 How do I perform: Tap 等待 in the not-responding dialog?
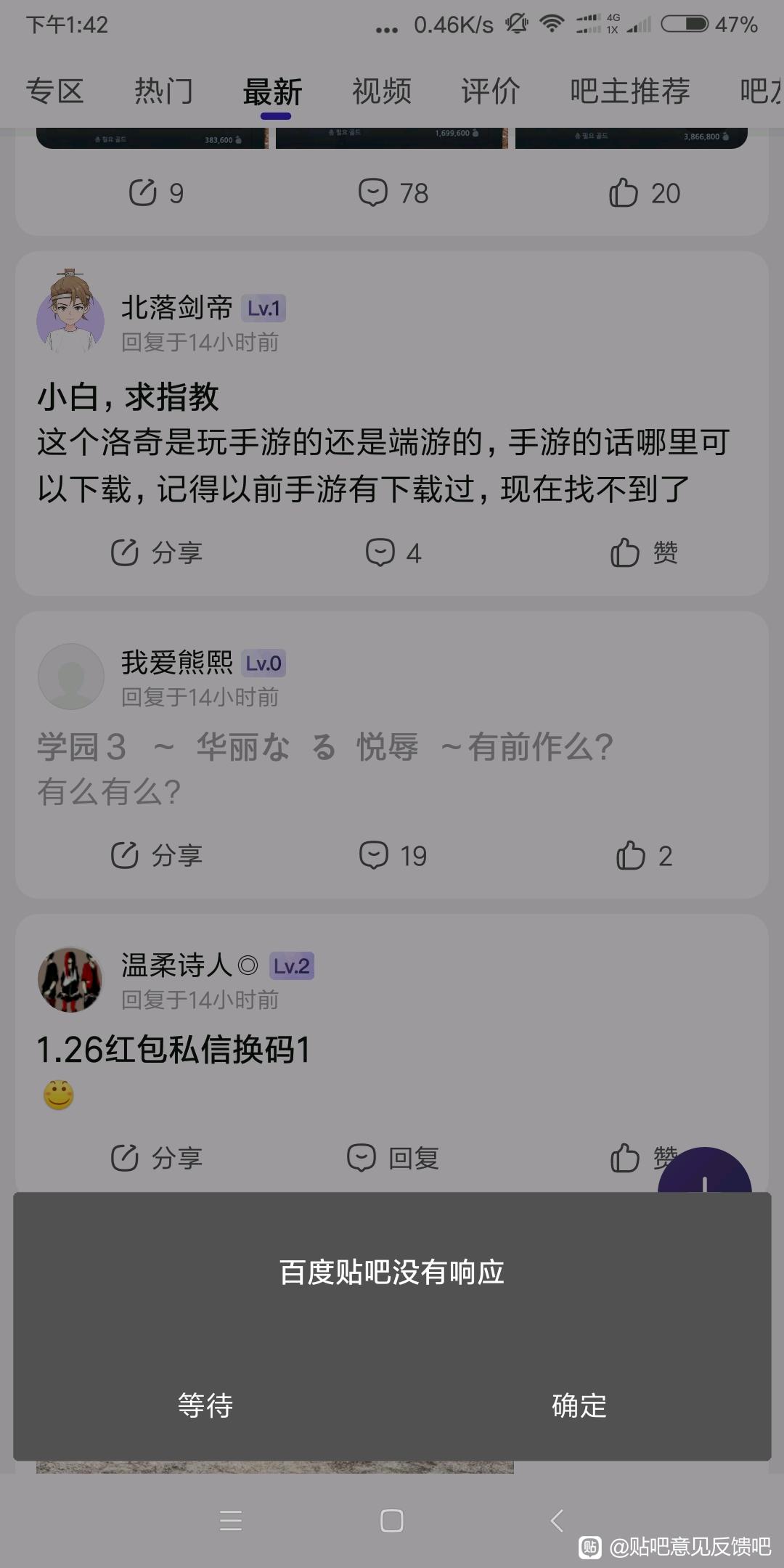205,1406
